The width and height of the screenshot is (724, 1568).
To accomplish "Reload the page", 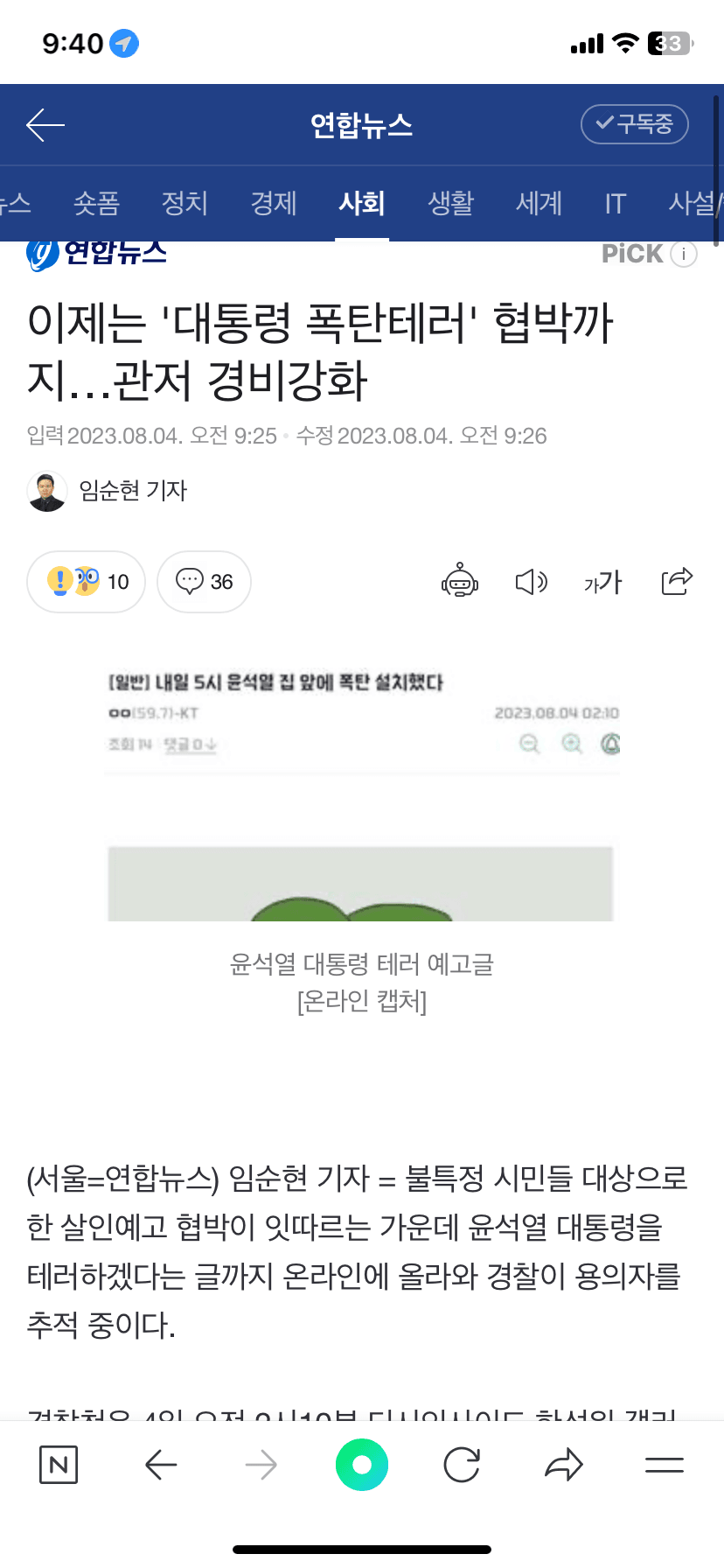I will (x=462, y=1464).
